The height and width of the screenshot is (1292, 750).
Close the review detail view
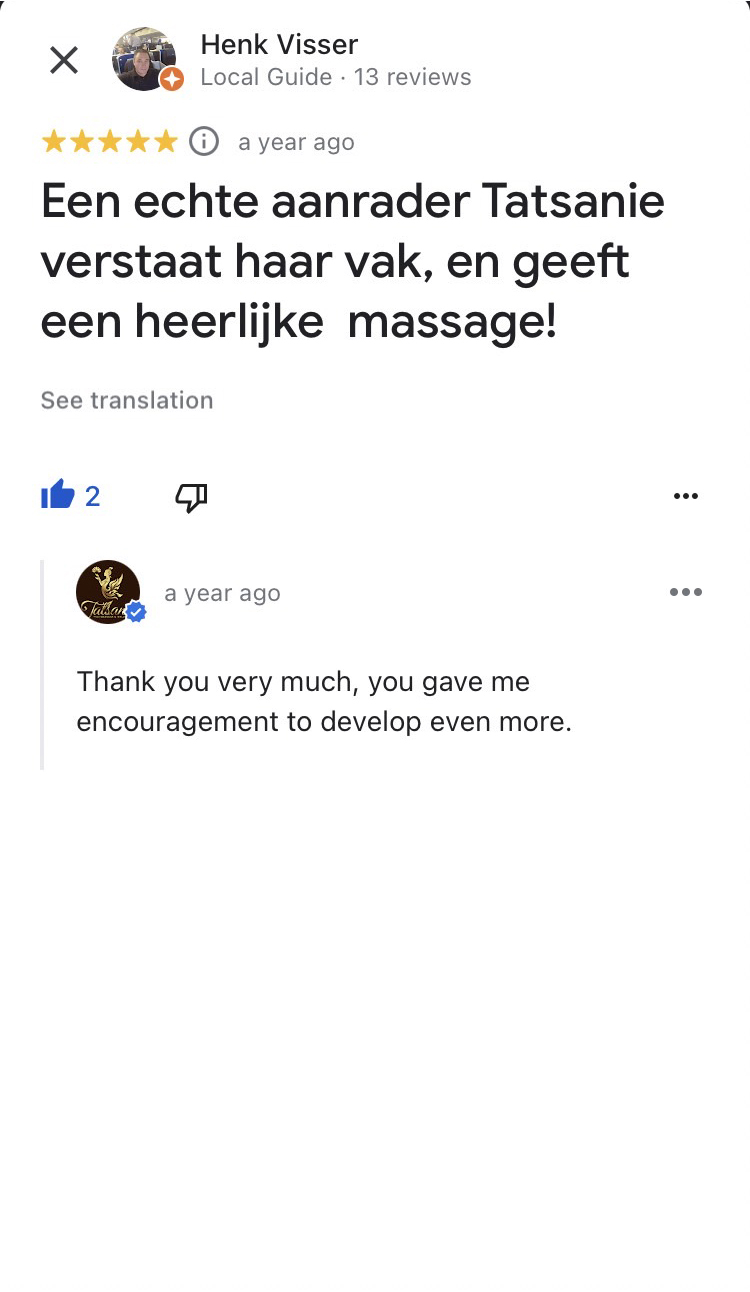tap(64, 60)
